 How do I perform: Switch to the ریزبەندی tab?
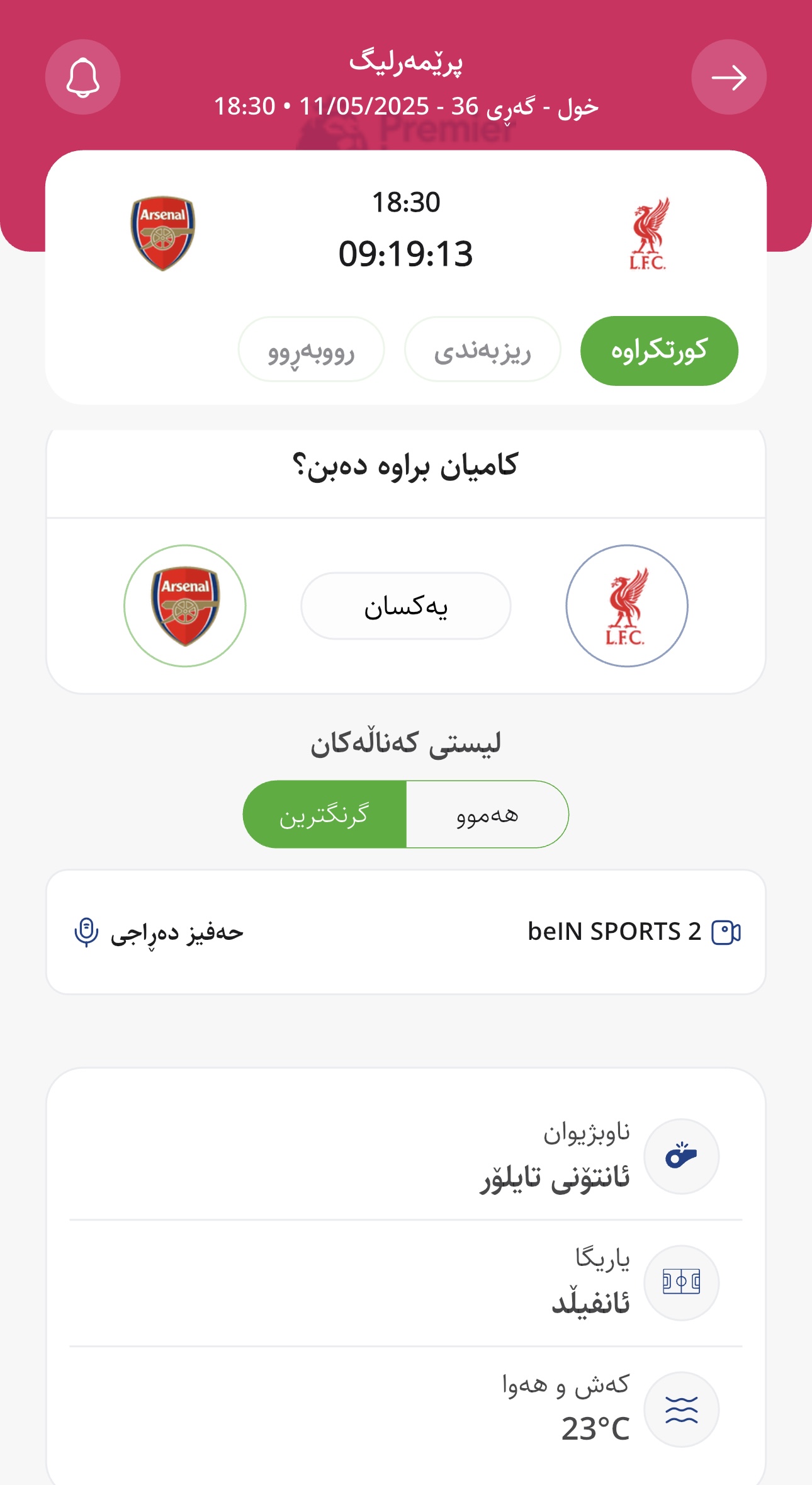(x=483, y=349)
